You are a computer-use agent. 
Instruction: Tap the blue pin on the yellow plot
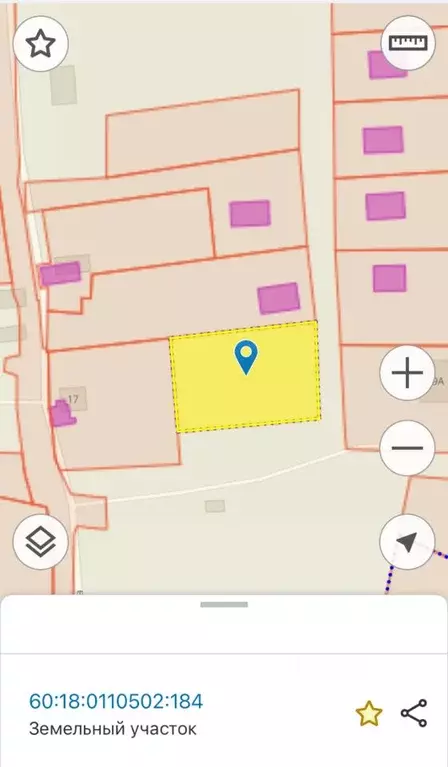pyautogui.click(x=246, y=358)
